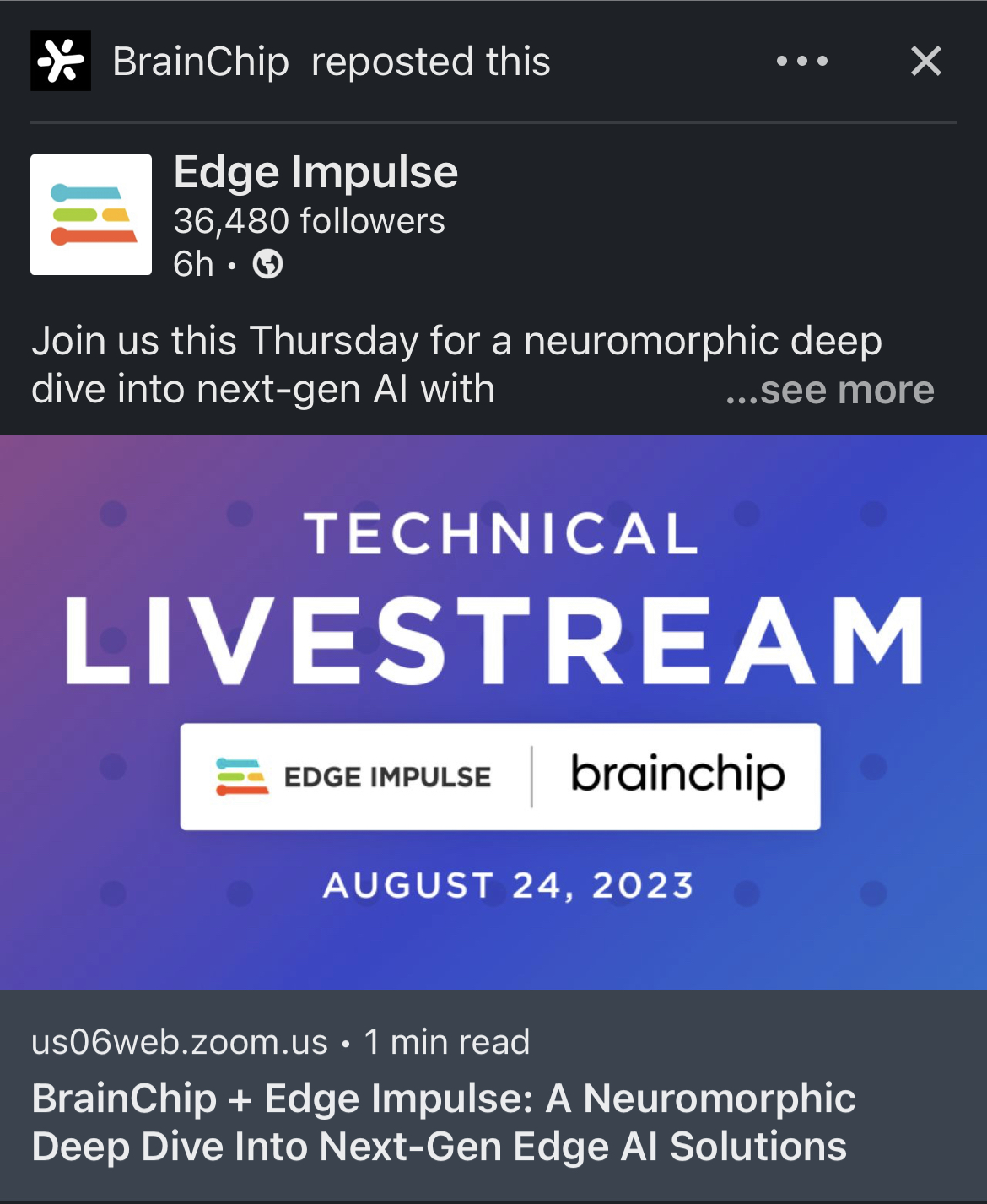Open BrainChip's company page
Viewport: 987px width, 1204px height.
click(x=201, y=62)
